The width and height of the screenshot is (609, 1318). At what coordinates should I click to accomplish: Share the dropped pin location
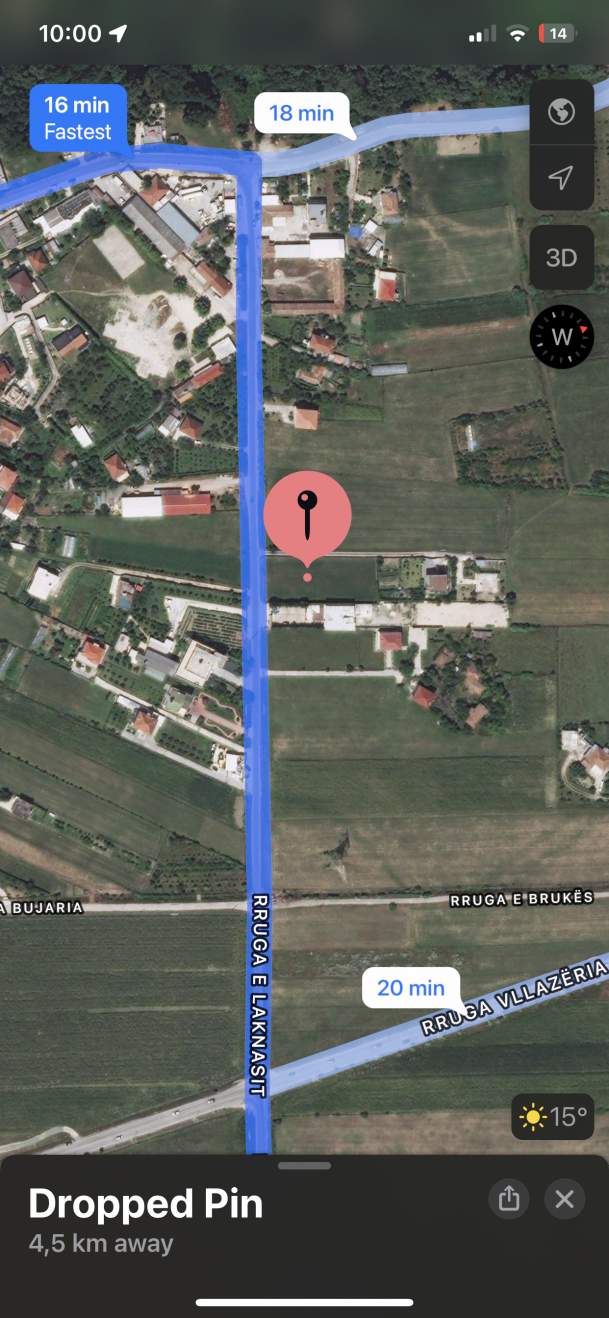(509, 1198)
